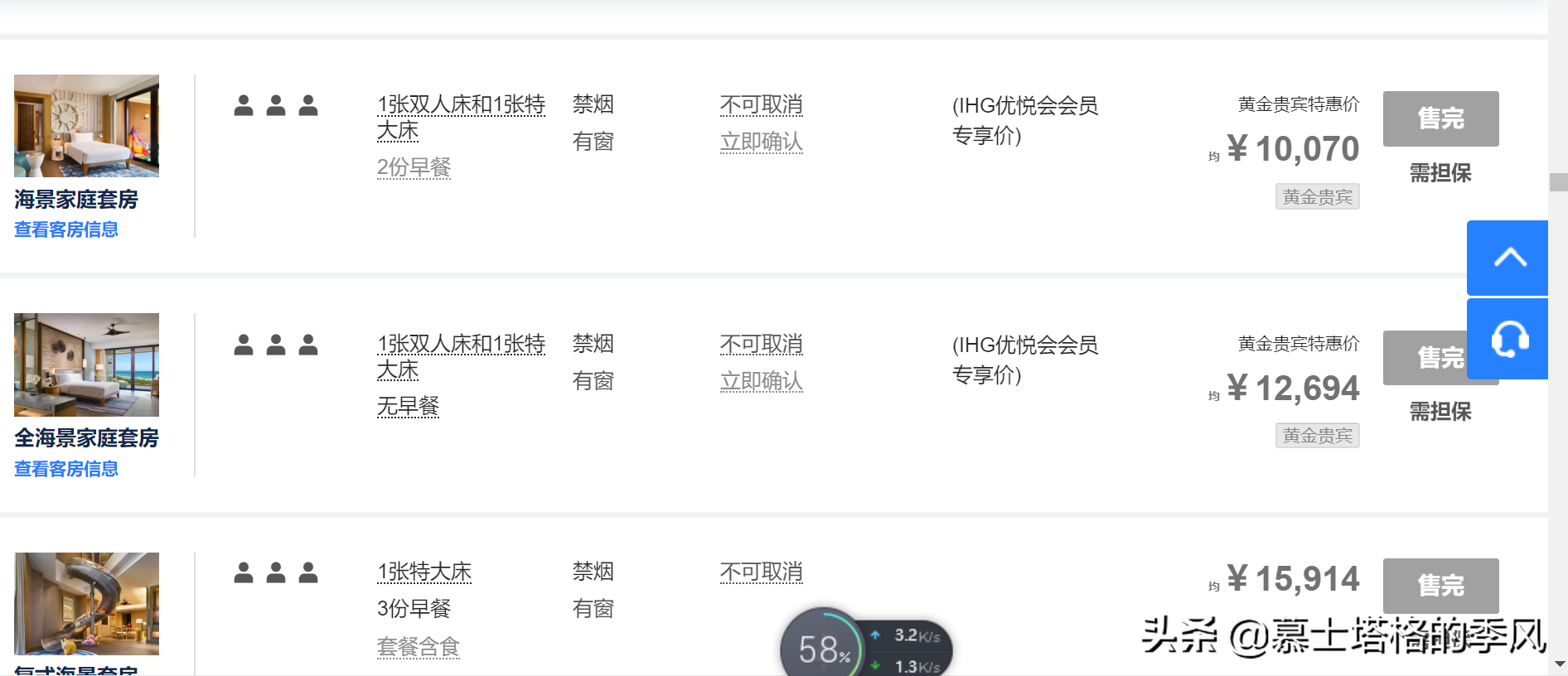Open 查看客房信息 for 海景家庭套房
Screen dimensions: 1568x676
(x=66, y=229)
